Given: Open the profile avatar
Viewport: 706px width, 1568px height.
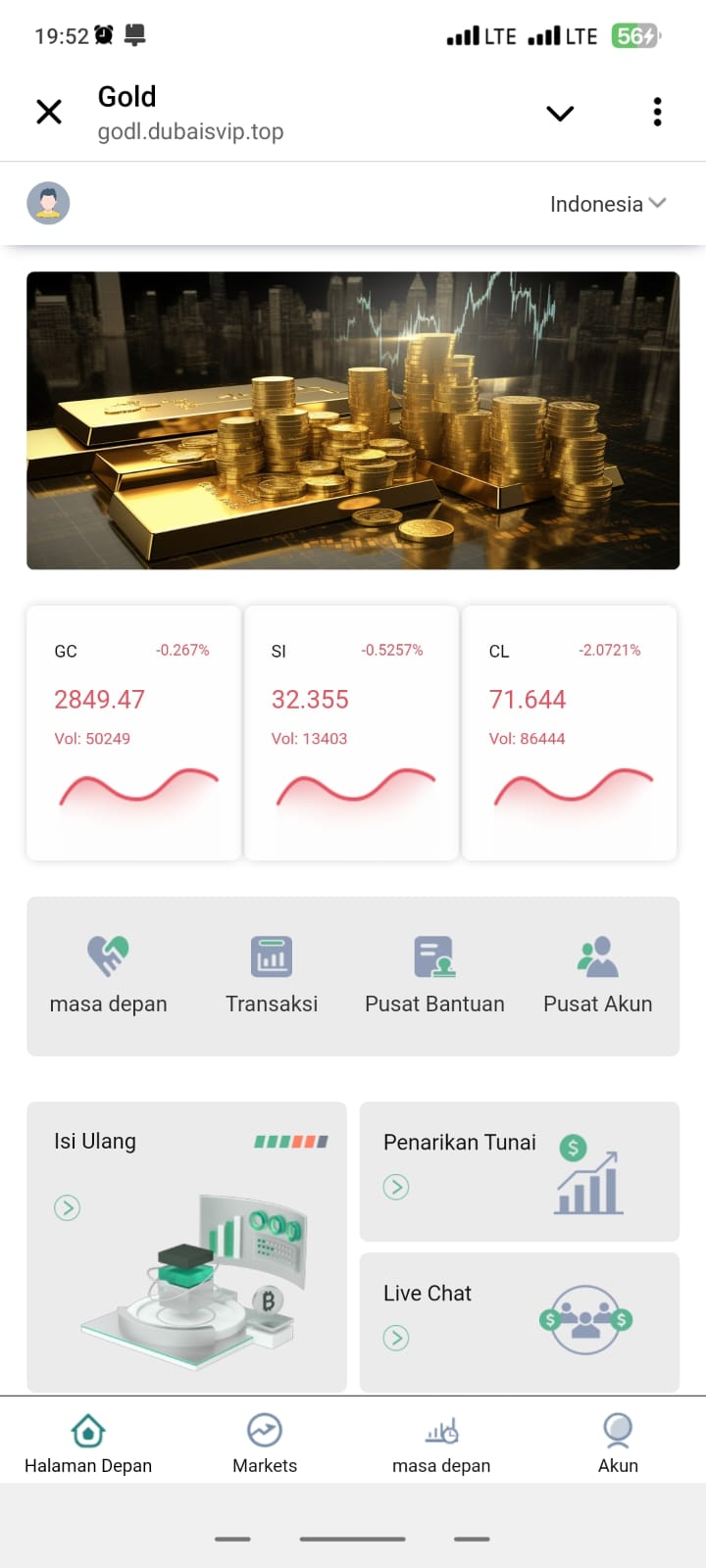Looking at the screenshot, I should tap(48, 204).
